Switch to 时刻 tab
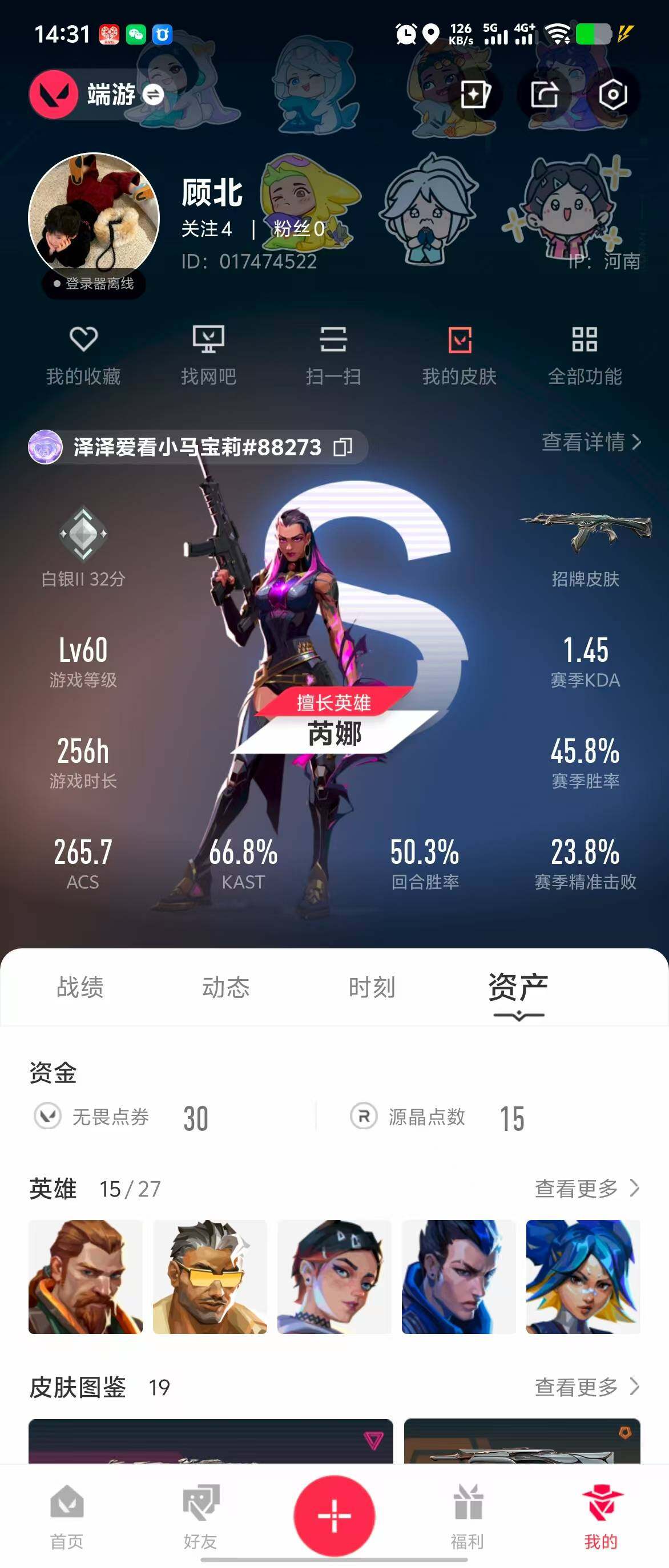This screenshot has height=1568, width=669. click(372, 987)
